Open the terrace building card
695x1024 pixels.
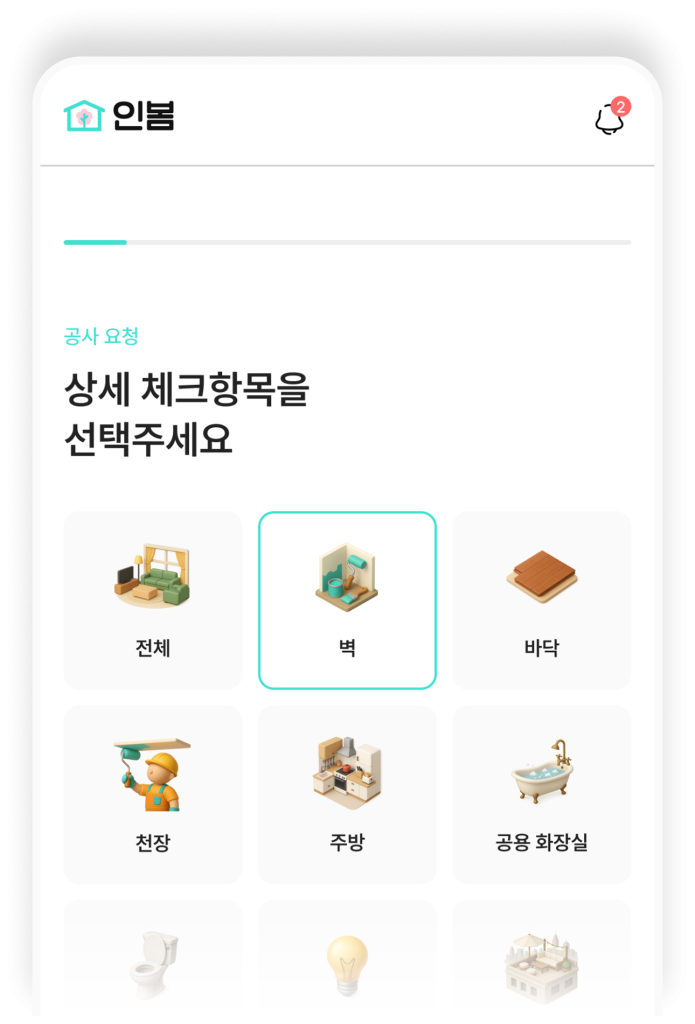(542, 960)
